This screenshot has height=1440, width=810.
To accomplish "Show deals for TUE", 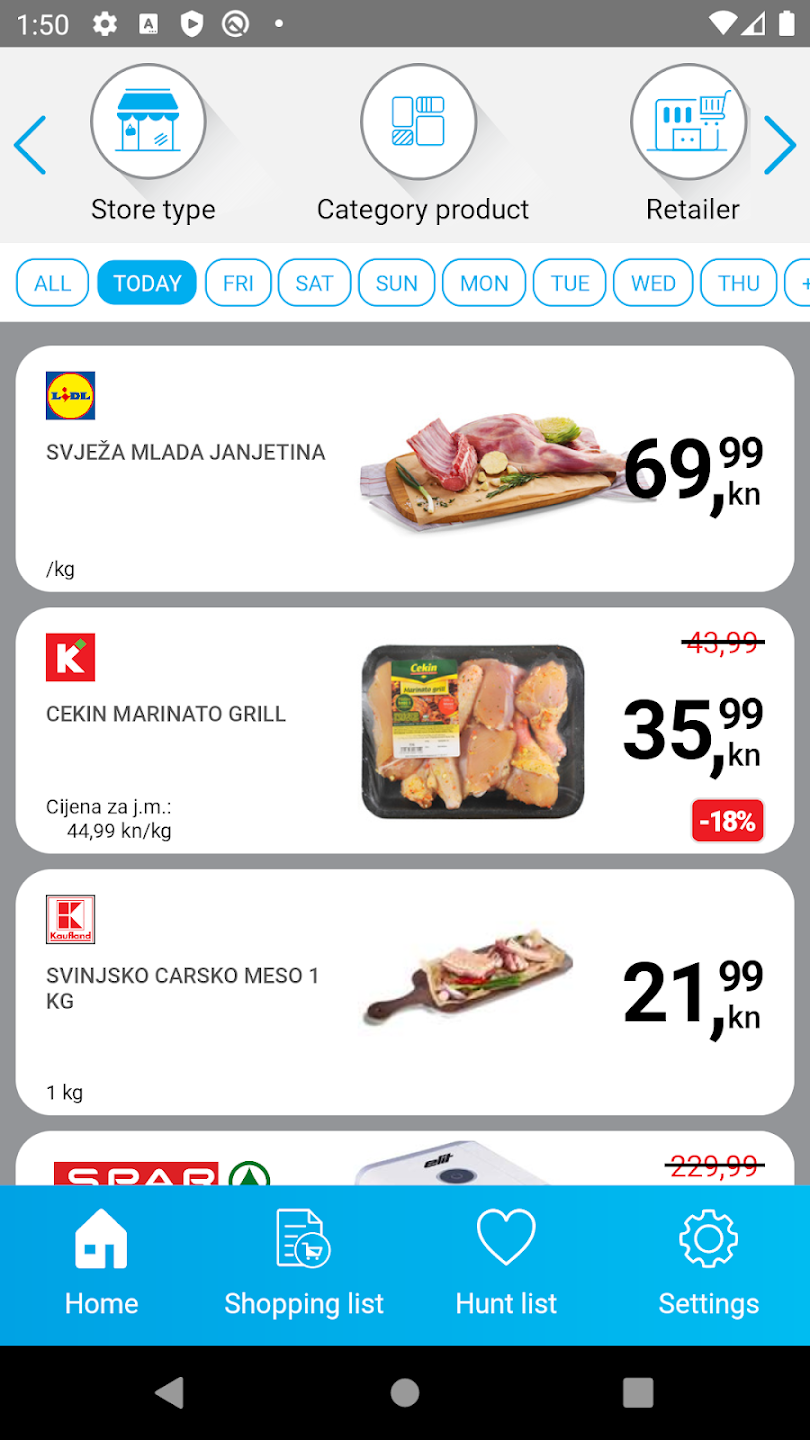I will [x=570, y=283].
